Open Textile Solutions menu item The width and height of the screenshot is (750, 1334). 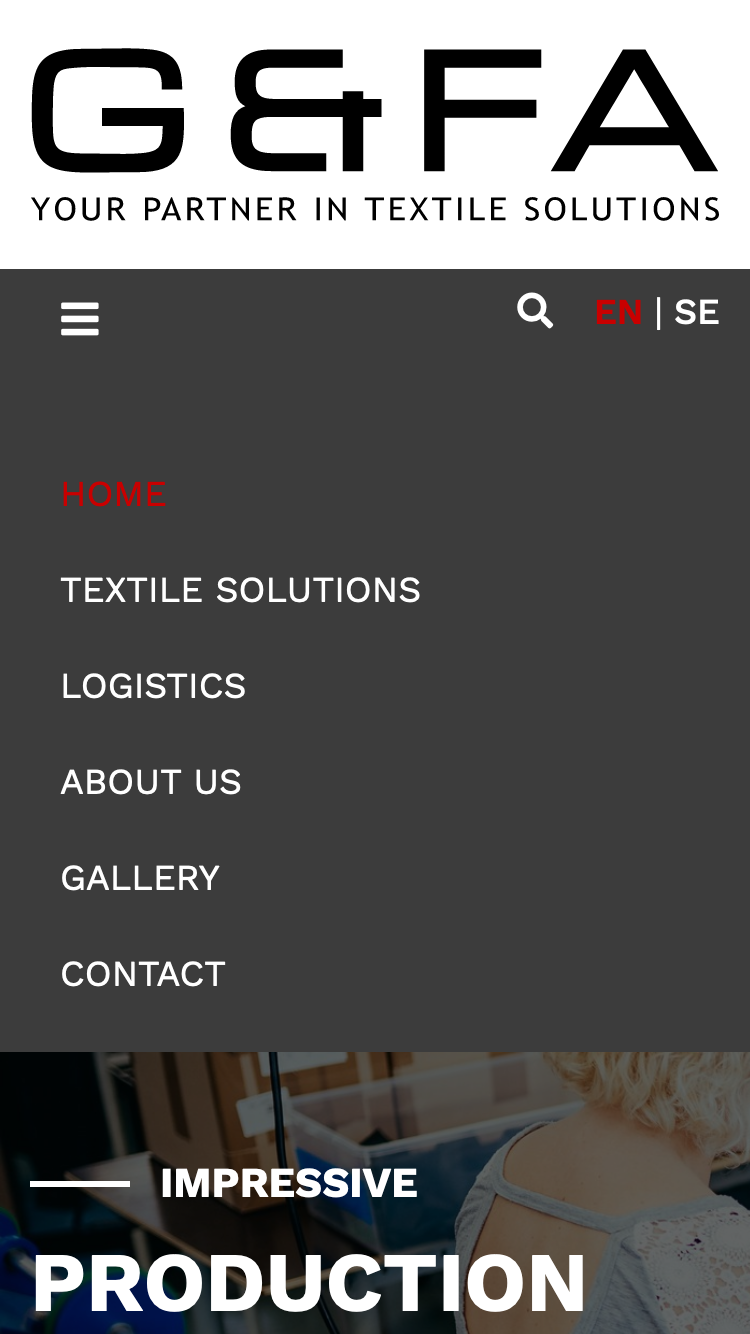240,590
